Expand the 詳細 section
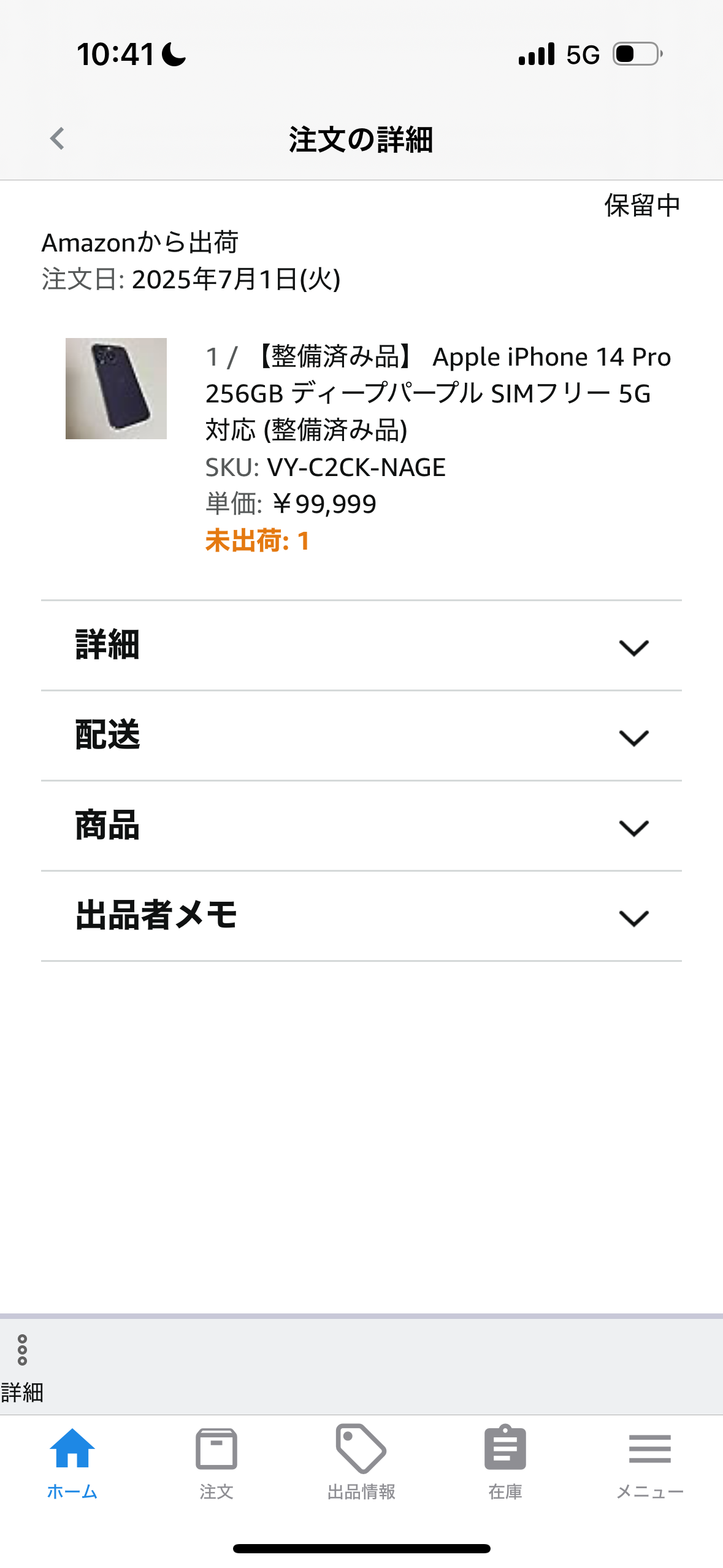The width and height of the screenshot is (723, 1568). [361, 646]
